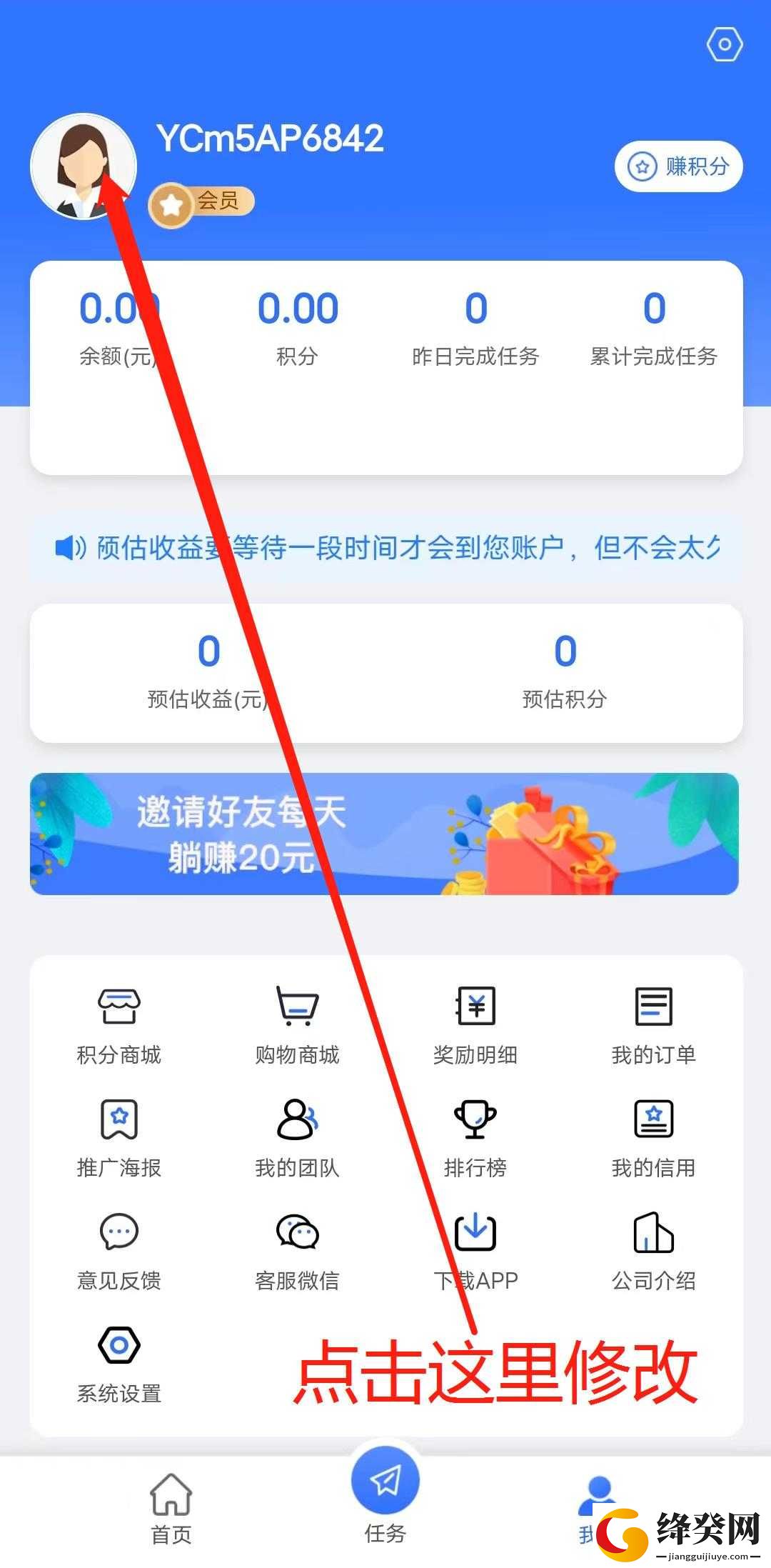The height and width of the screenshot is (1568, 771).
Task: Tap the 赚积分 button
Action: pyautogui.click(x=679, y=166)
